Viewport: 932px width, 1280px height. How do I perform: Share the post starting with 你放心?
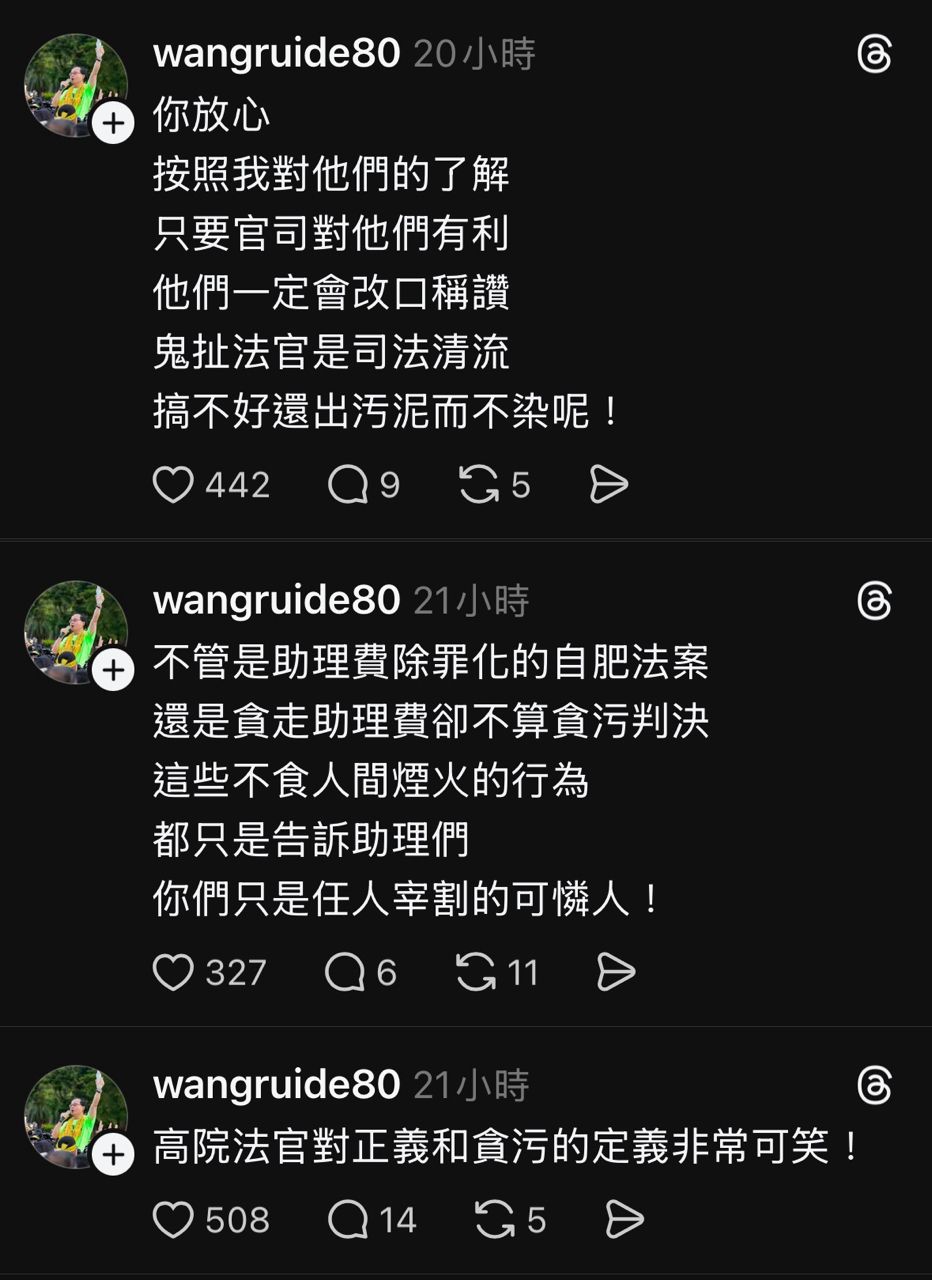tap(608, 485)
